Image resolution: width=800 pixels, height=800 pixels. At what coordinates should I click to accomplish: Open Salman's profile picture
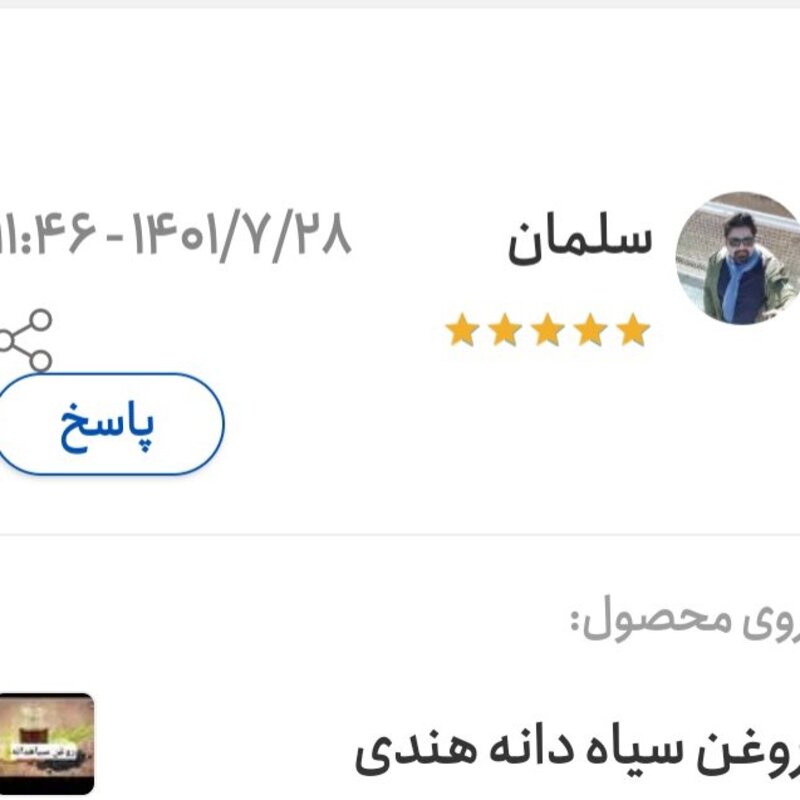(738, 258)
